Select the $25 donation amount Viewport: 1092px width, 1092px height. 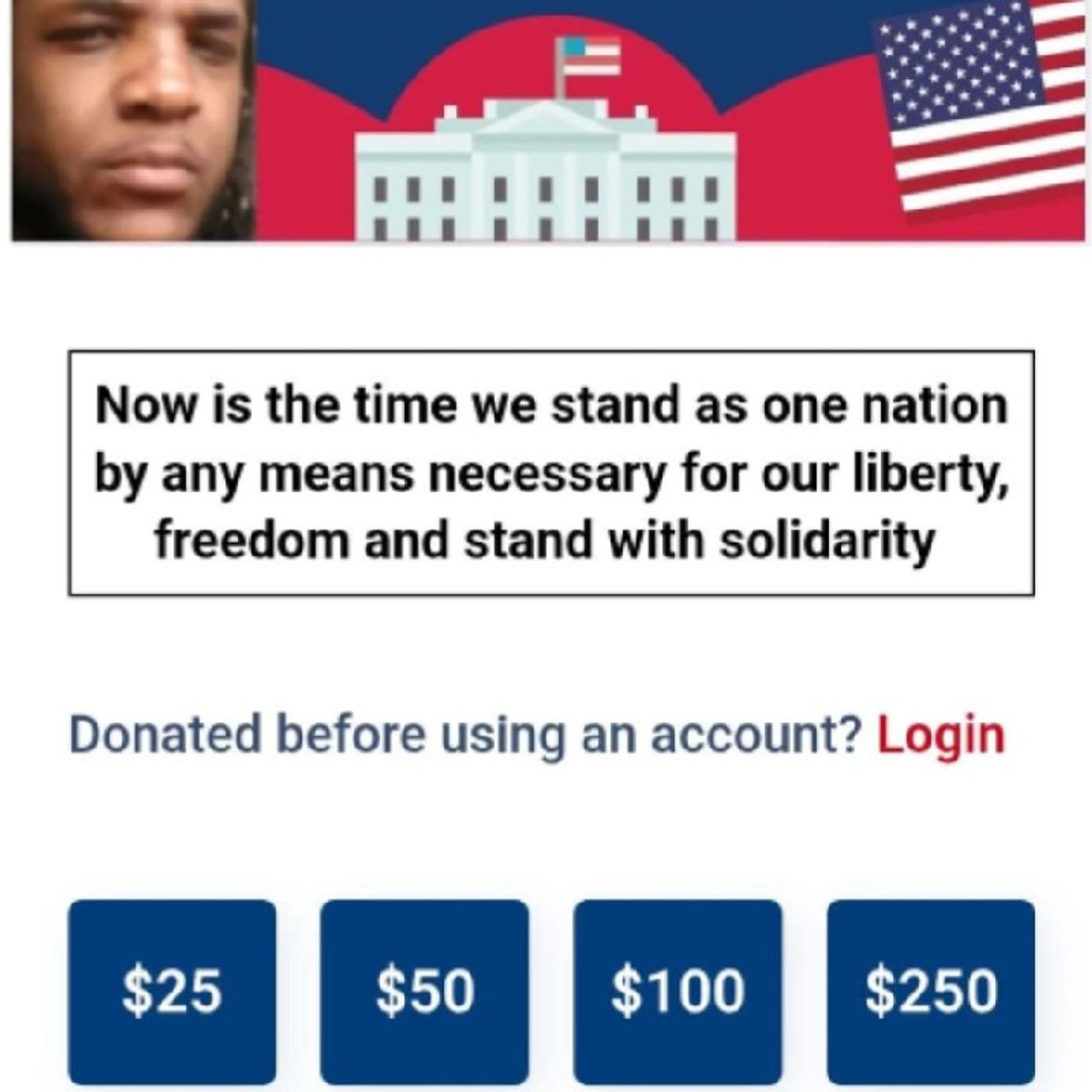pyautogui.click(x=172, y=991)
